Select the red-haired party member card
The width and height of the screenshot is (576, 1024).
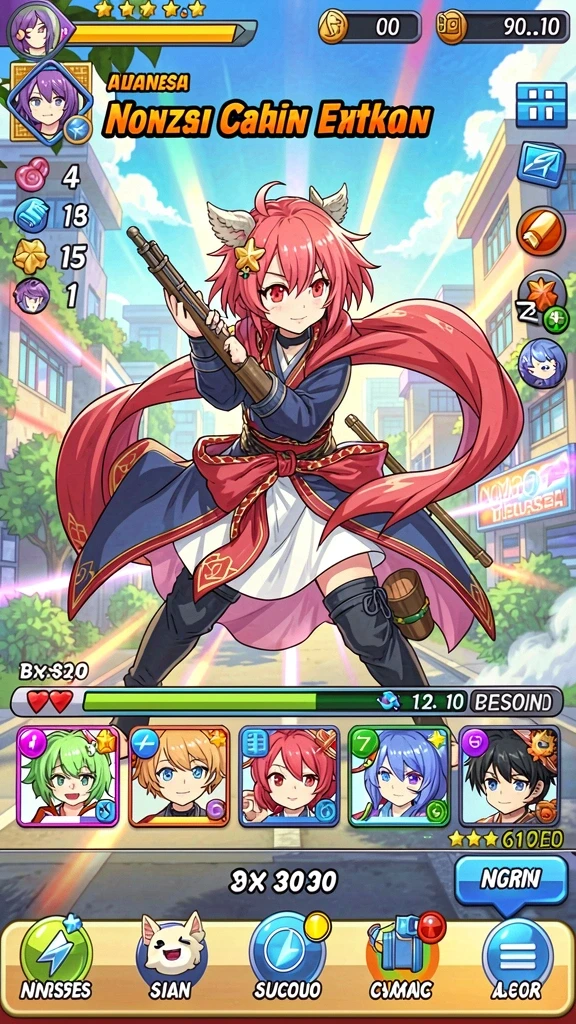point(289,776)
